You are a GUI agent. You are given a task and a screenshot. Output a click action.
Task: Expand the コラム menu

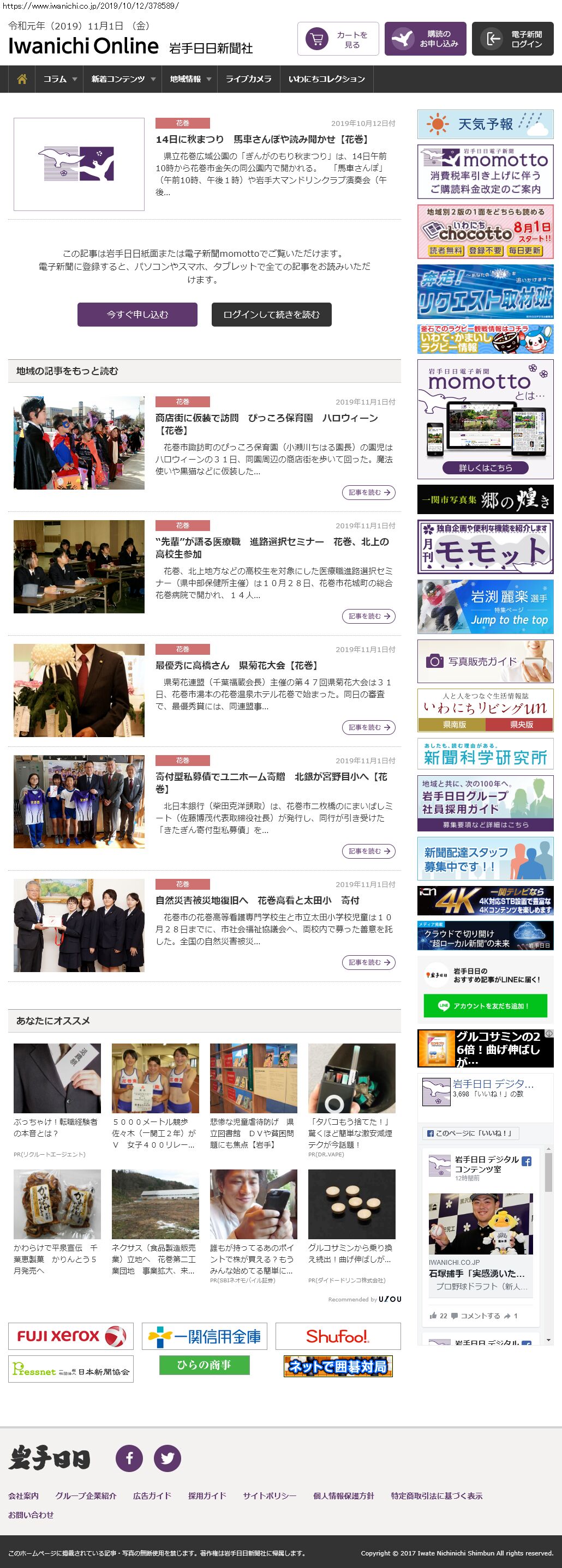coord(59,79)
